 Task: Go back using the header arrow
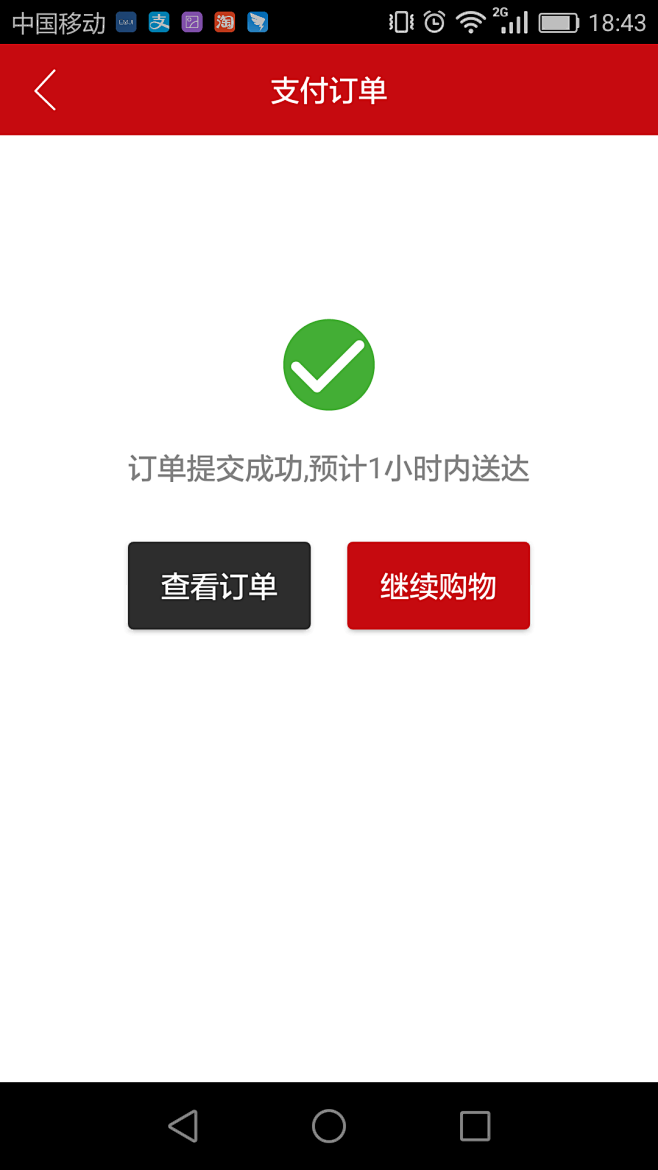point(45,90)
